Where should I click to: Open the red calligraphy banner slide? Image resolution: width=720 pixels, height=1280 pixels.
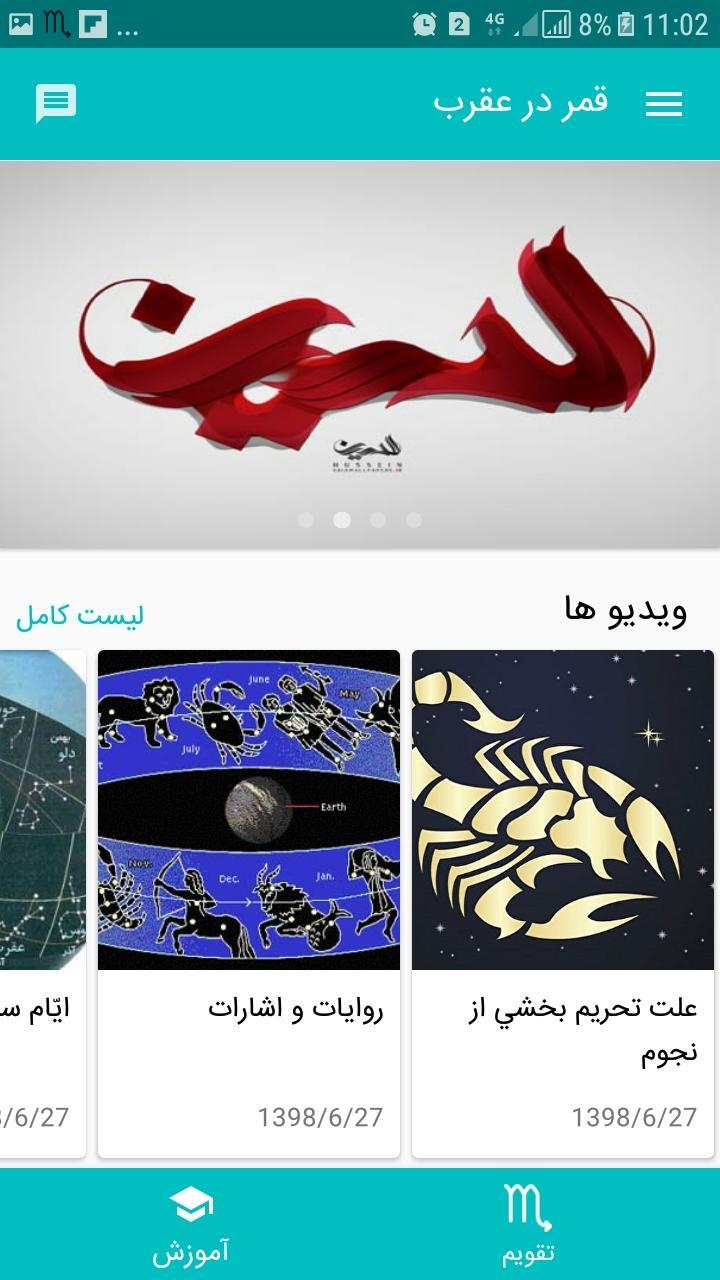pyautogui.click(x=360, y=350)
